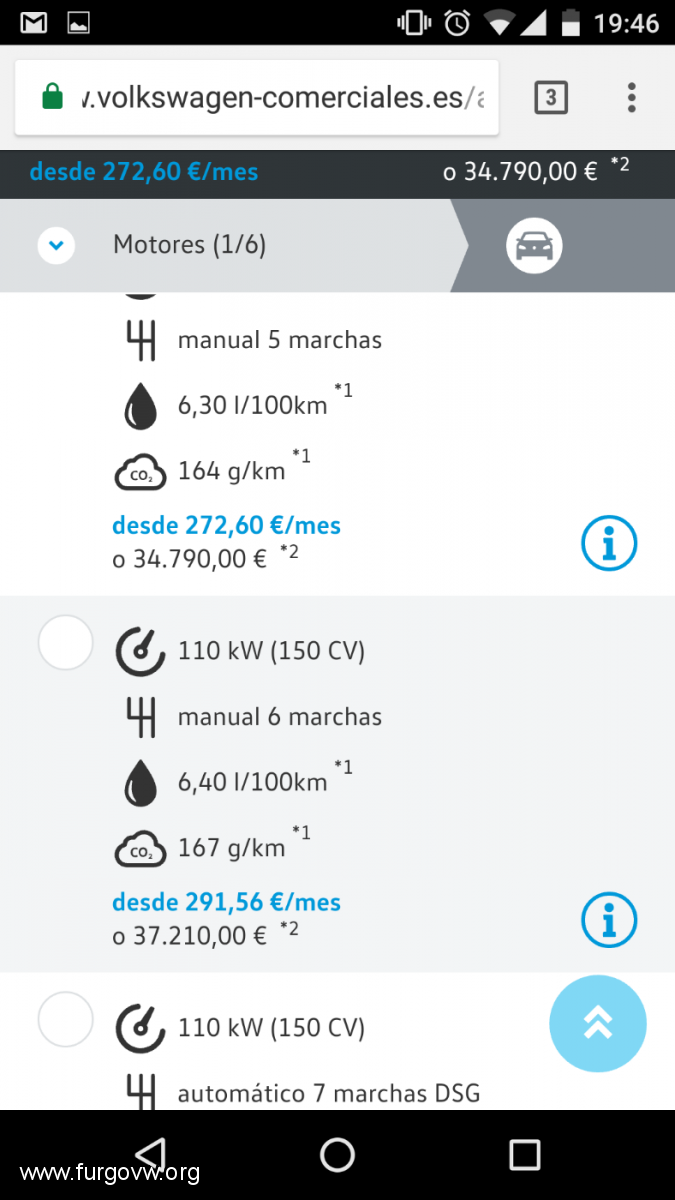The image size is (675, 1200).
Task: Go back with Android back button
Action: point(150,1154)
